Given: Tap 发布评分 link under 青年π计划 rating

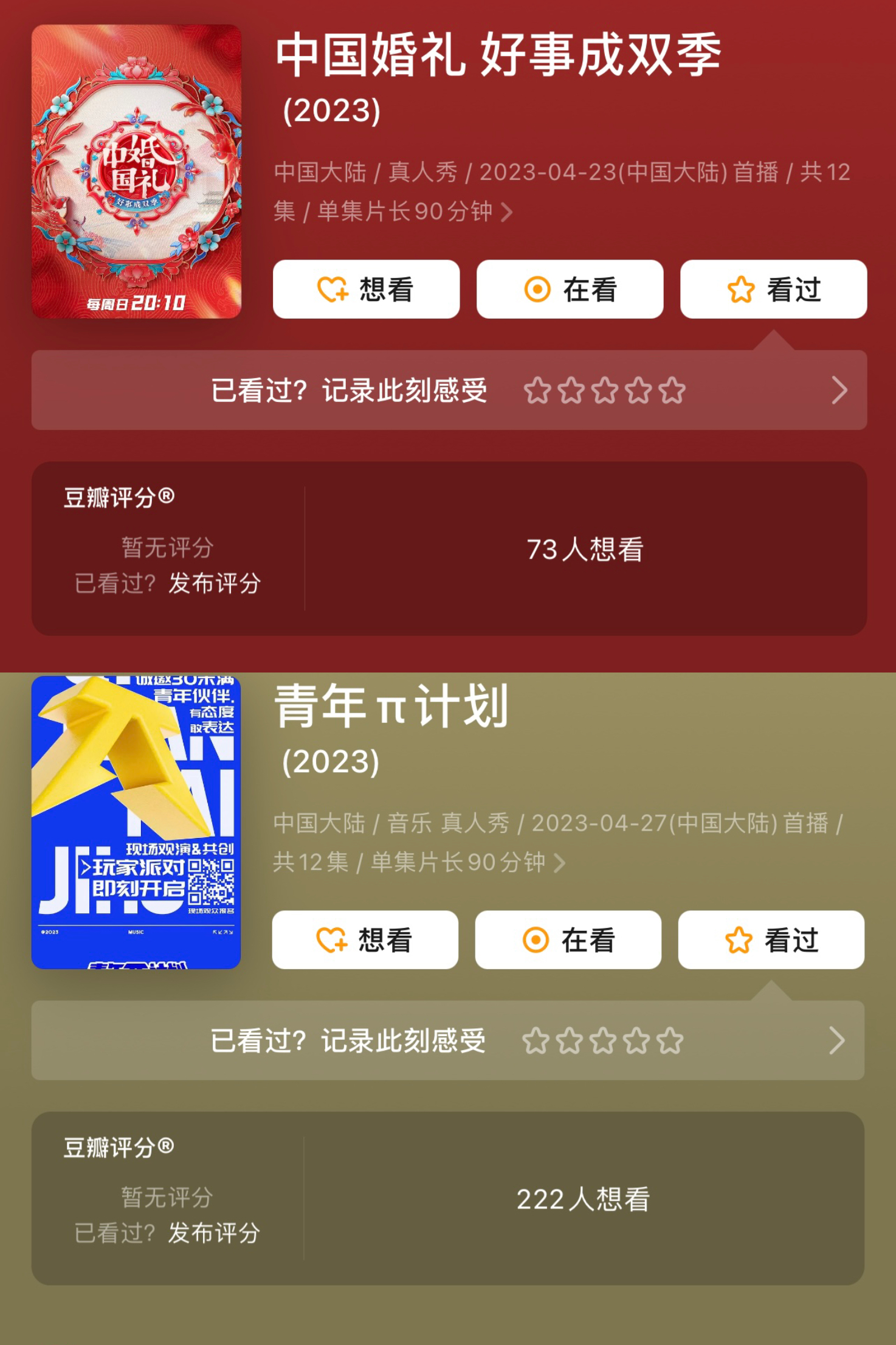Looking at the screenshot, I should click(214, 1234).
